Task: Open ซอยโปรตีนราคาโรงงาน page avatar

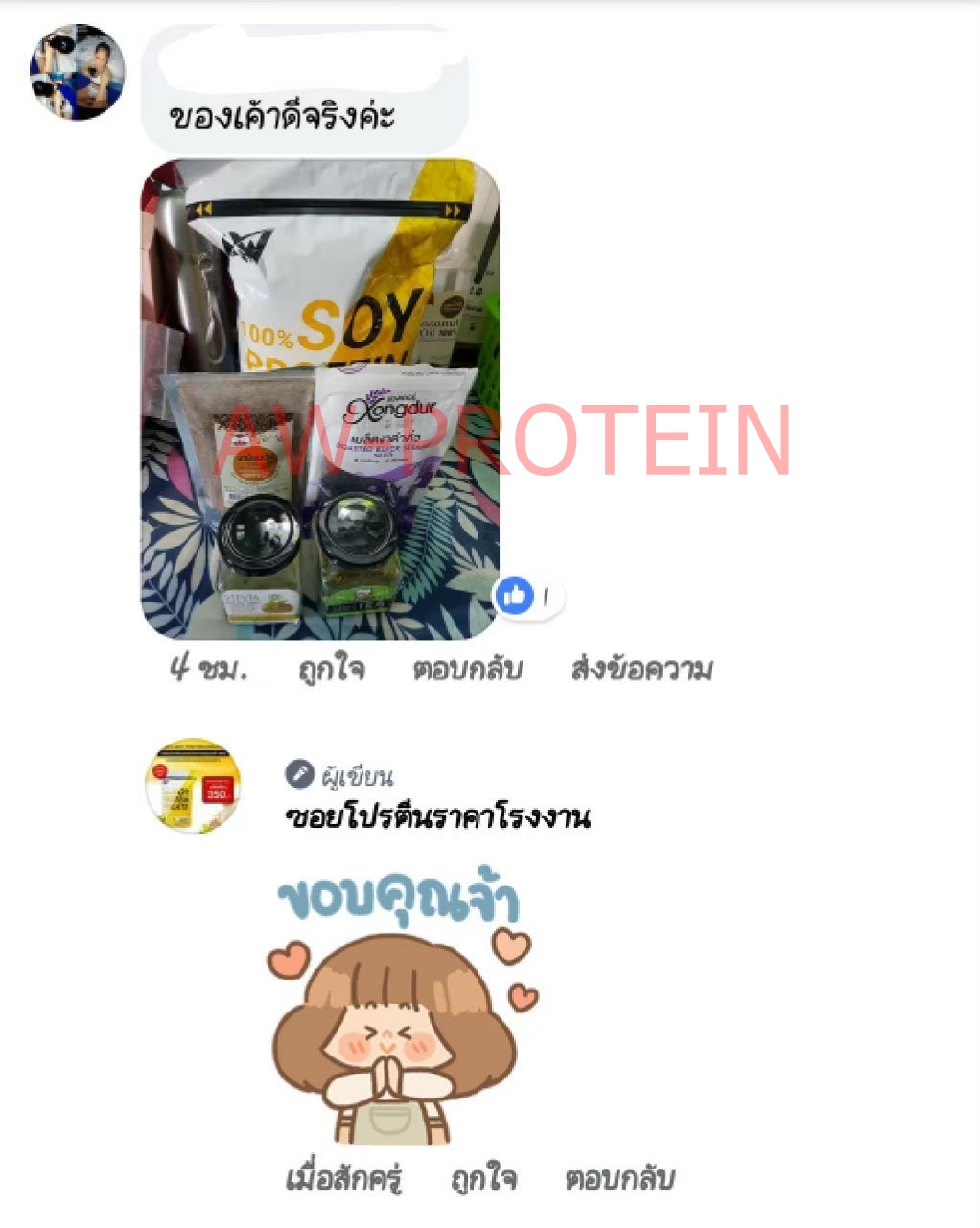Action: pos(192,786)
